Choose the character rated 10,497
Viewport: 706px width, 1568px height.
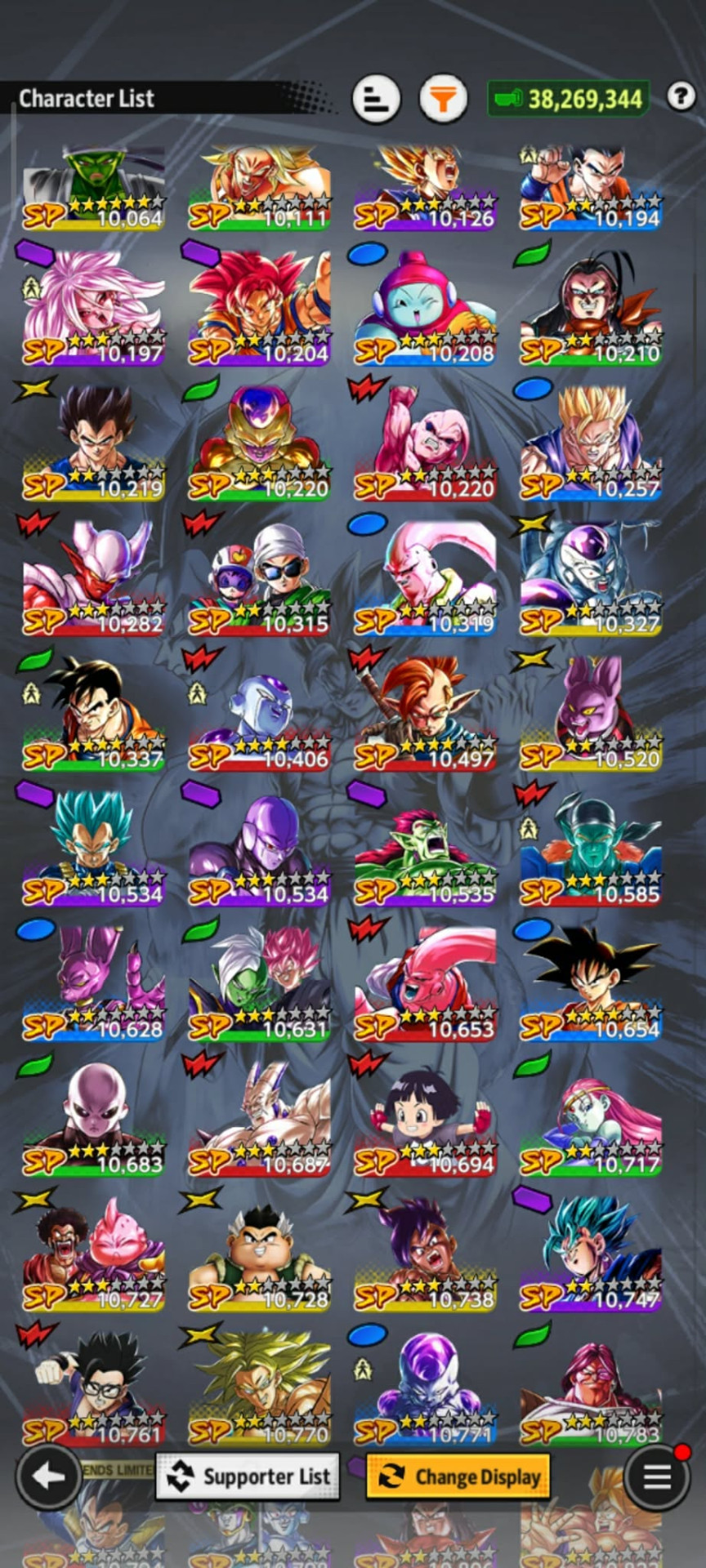click(425, 713)
